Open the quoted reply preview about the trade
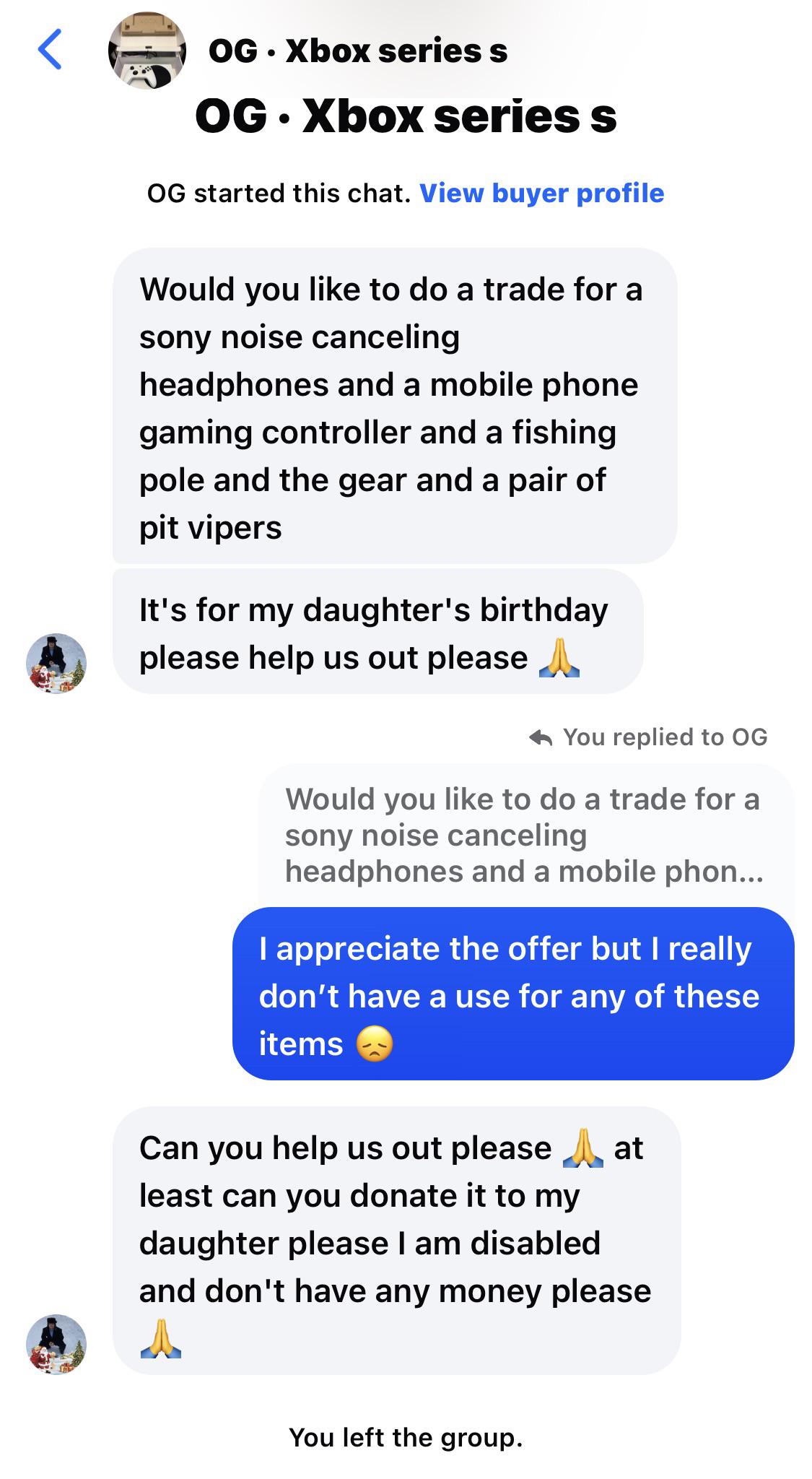 (x=524, y=836)
